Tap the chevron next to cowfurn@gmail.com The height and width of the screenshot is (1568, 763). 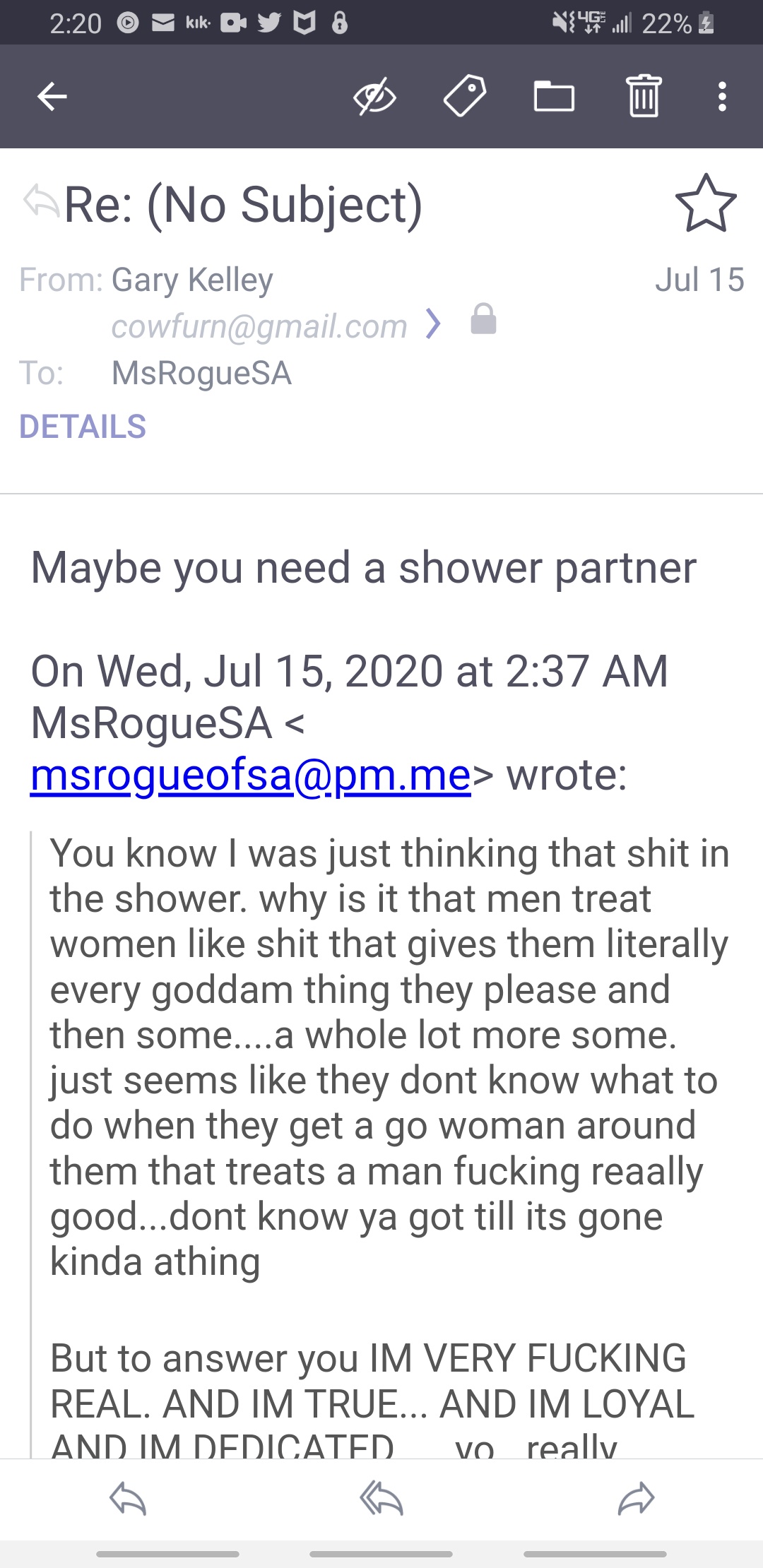(x=433, y=324)
